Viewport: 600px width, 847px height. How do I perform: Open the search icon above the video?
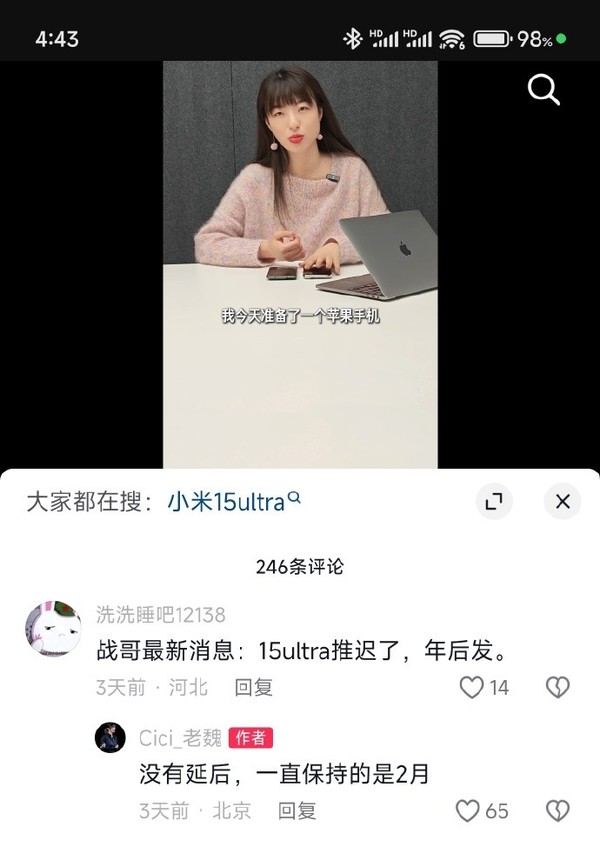click(543, 90)
